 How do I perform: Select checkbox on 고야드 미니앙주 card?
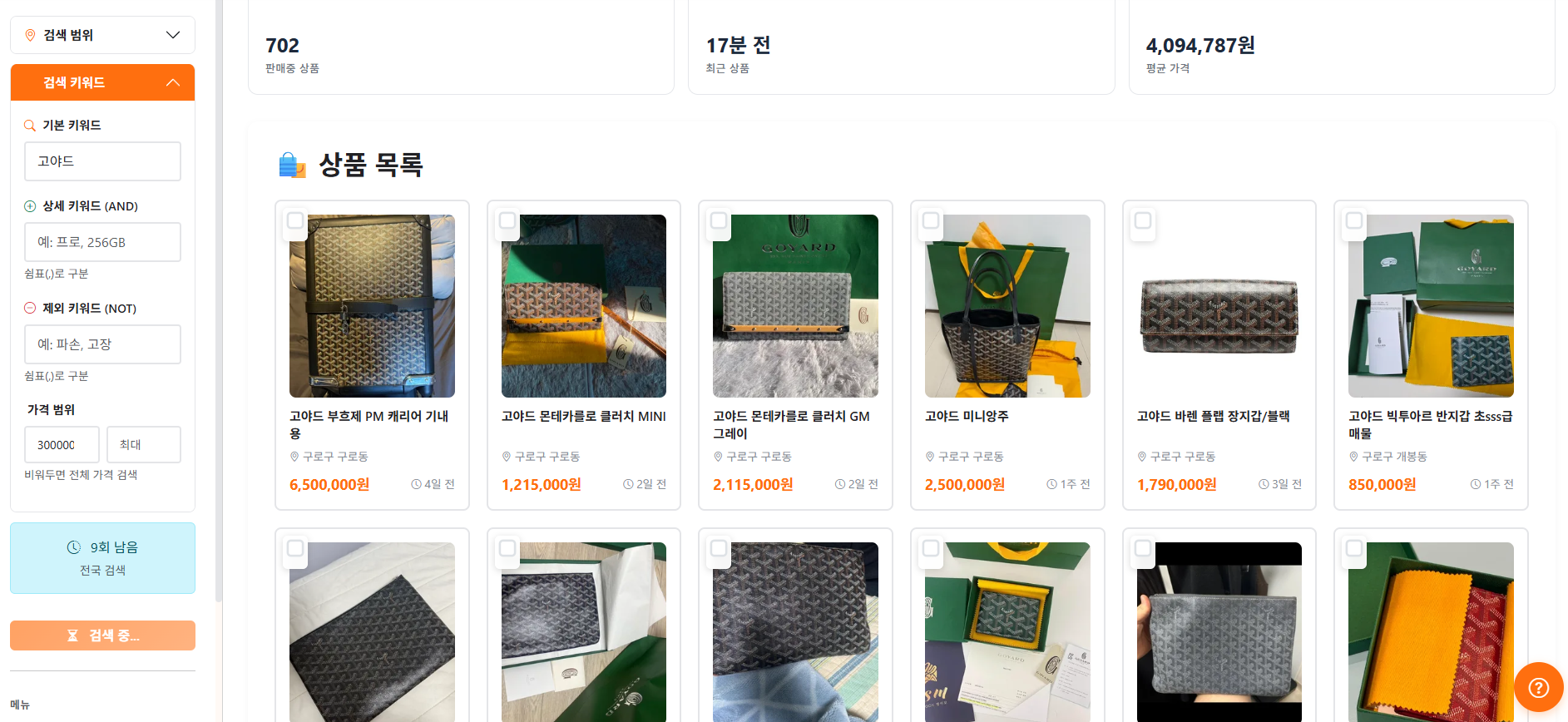pos(931,220)
